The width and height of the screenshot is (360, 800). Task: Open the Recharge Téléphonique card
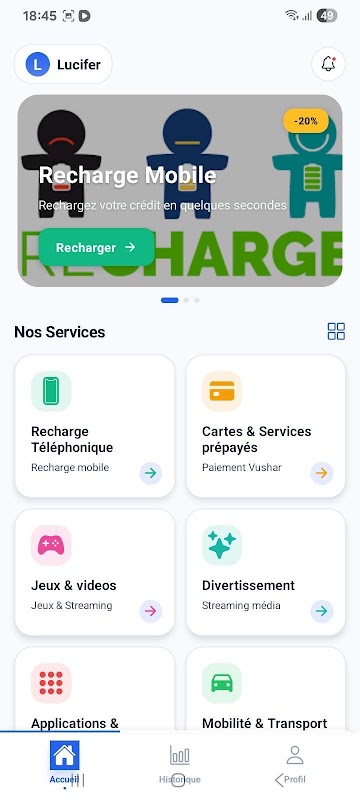95,426
